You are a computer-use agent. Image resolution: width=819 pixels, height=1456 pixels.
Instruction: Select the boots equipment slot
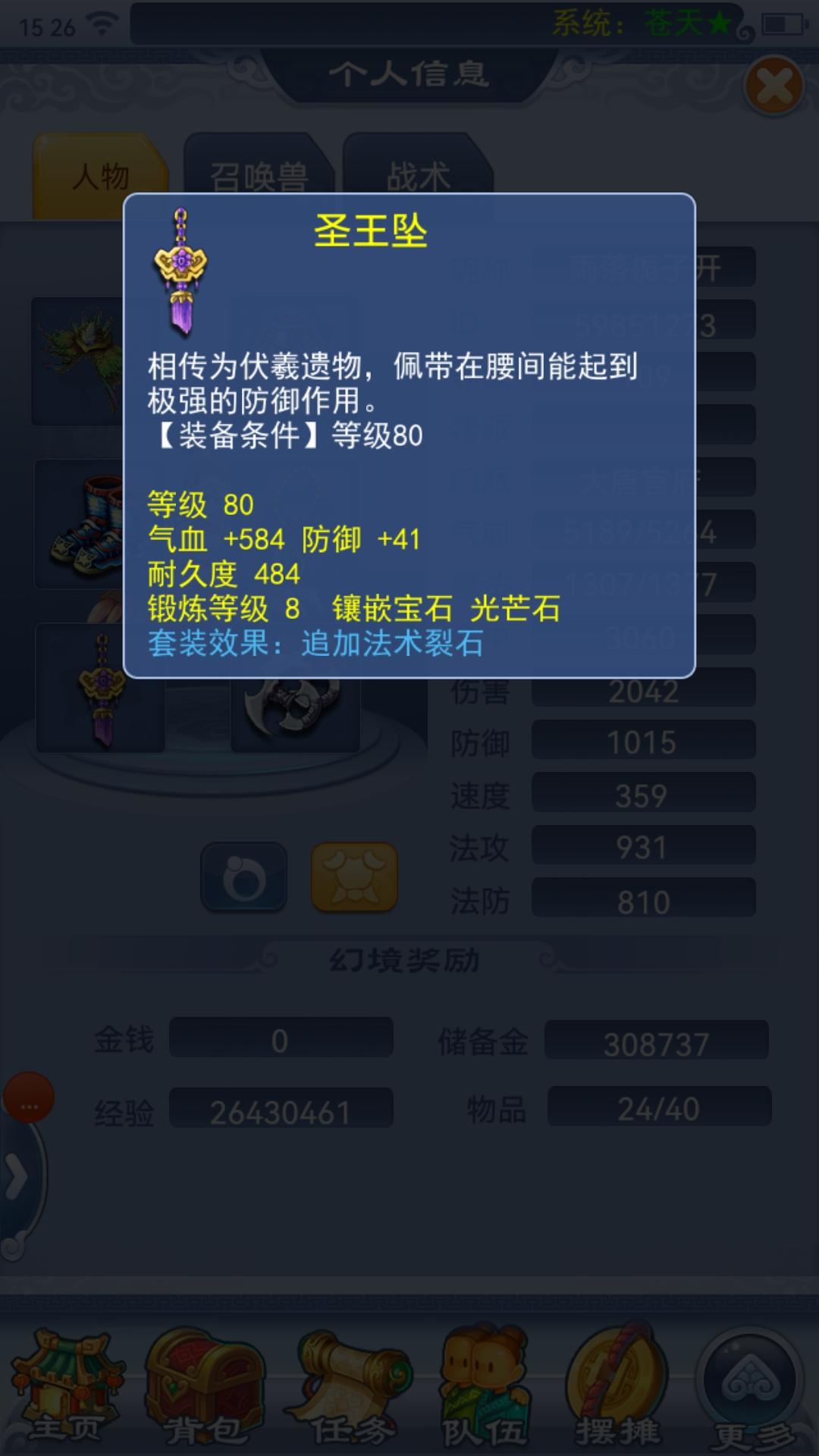tap(80, 525)
